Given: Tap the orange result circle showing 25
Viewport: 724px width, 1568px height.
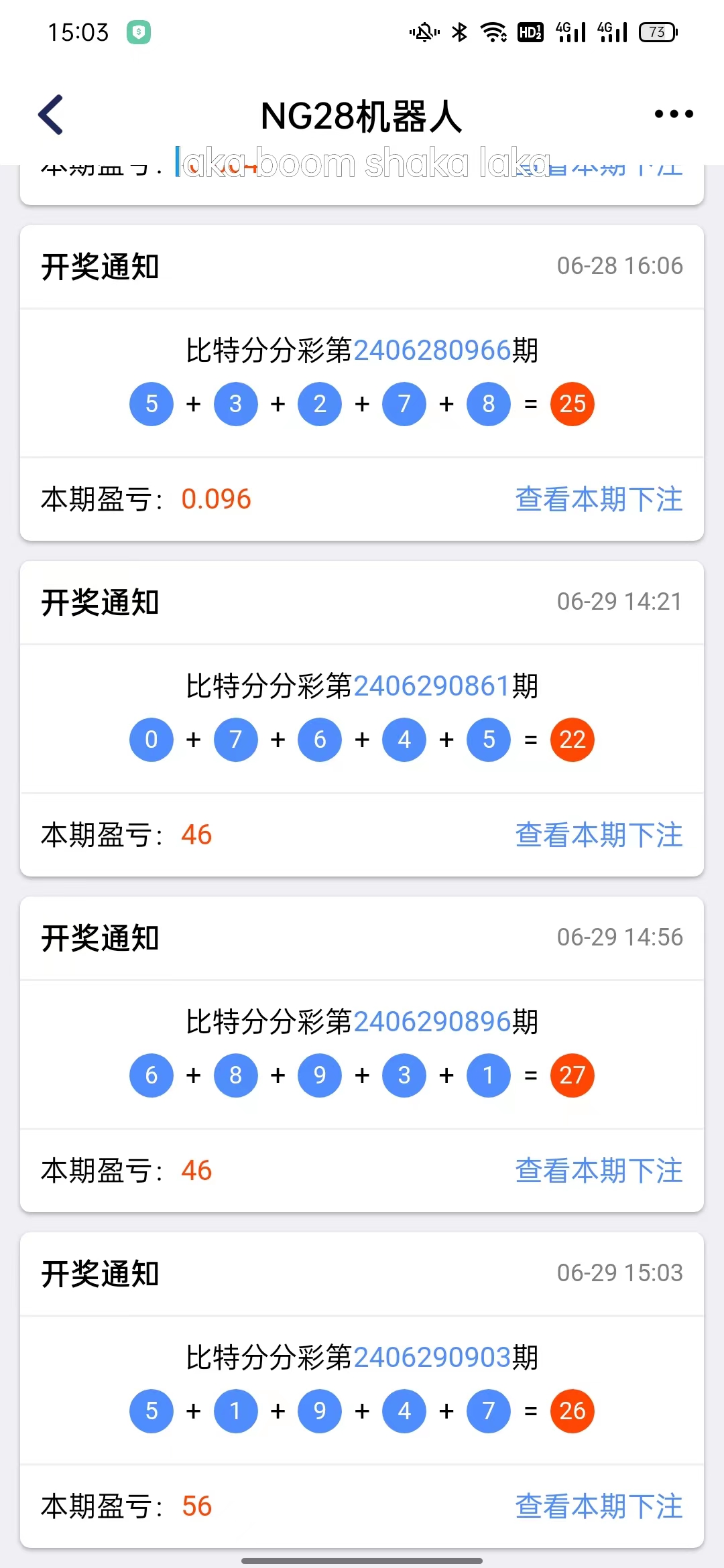Looking at the screenshot, I should [572, 403].
